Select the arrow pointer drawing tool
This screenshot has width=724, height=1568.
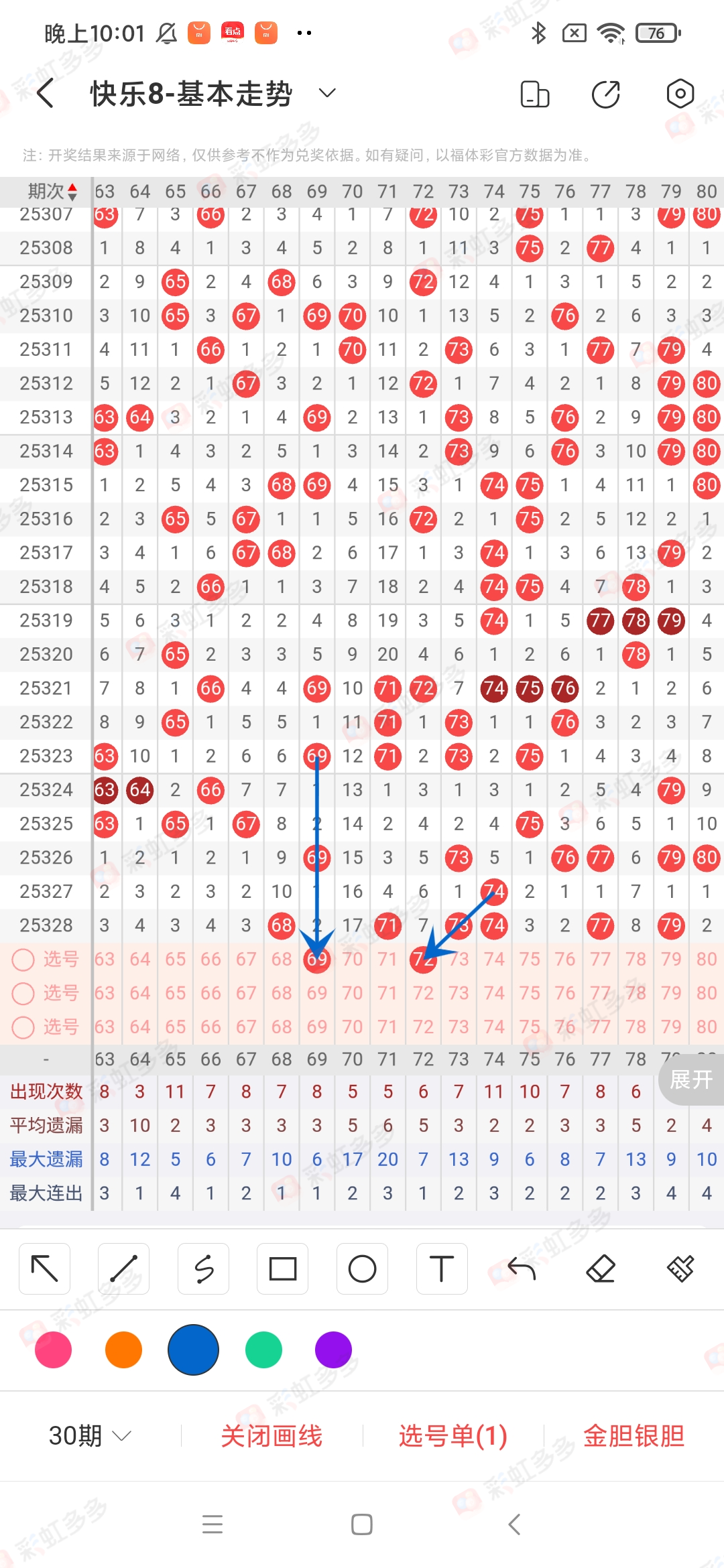pos(44,1268)
